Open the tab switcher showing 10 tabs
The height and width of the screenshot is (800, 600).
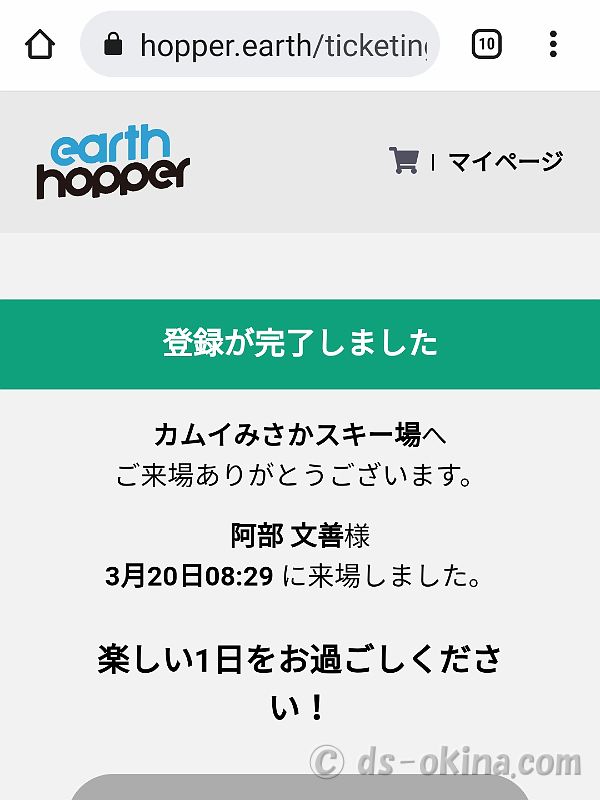(x=486, y=44)
